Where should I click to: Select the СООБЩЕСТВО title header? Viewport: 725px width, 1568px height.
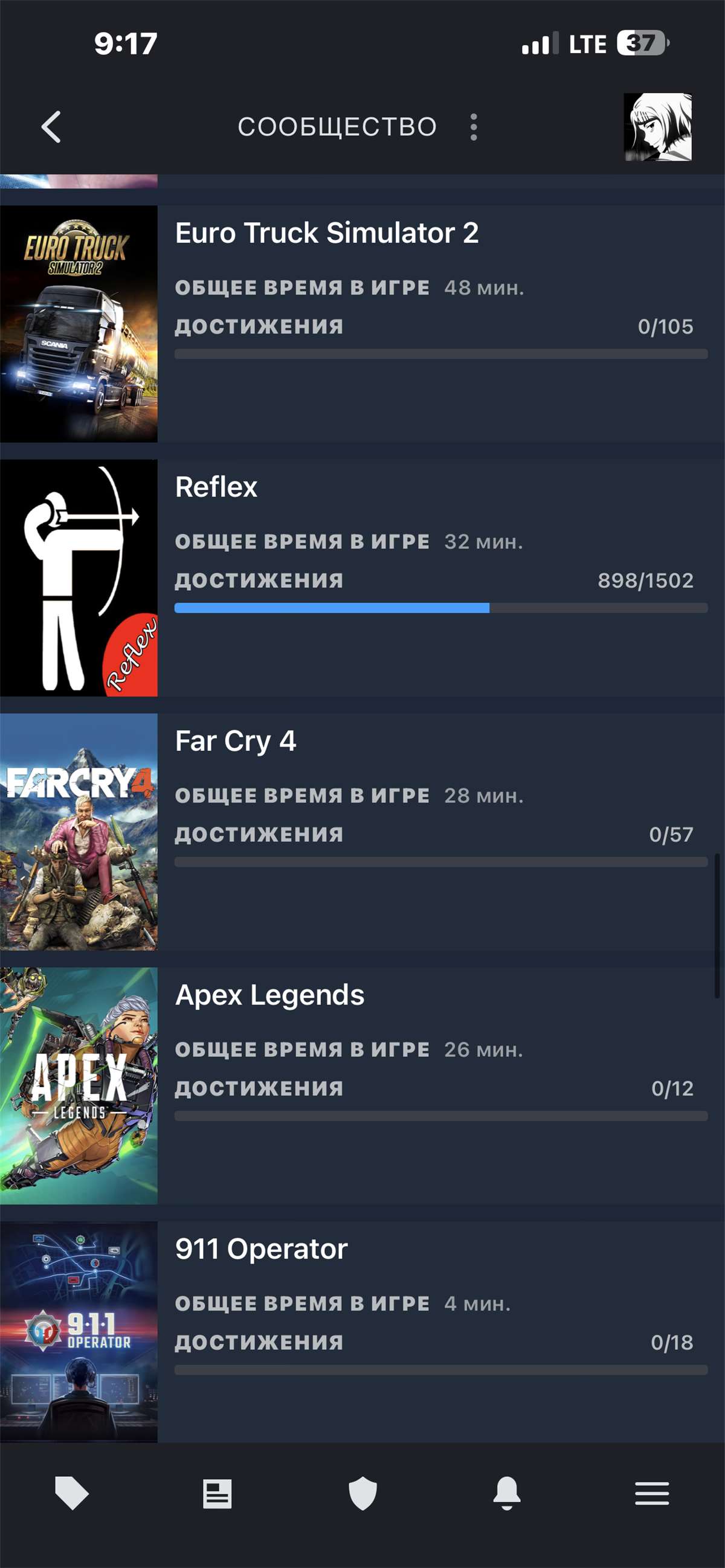click(338, 126)
